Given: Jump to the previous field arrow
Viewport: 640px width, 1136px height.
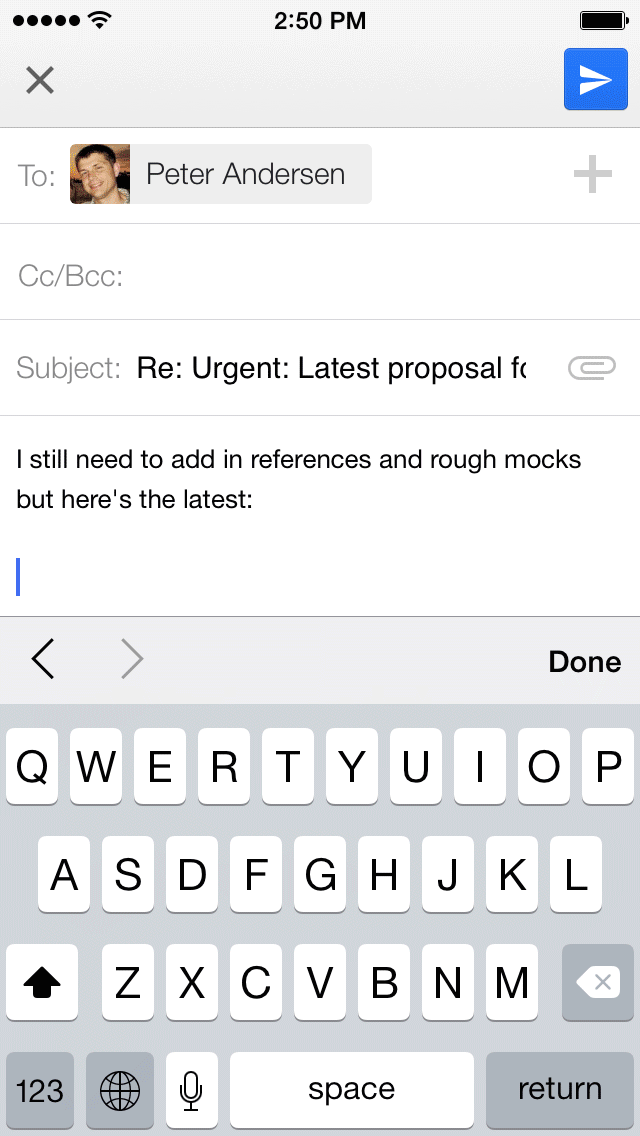Looking at the screenshot, I should click(x=43, y=660).
